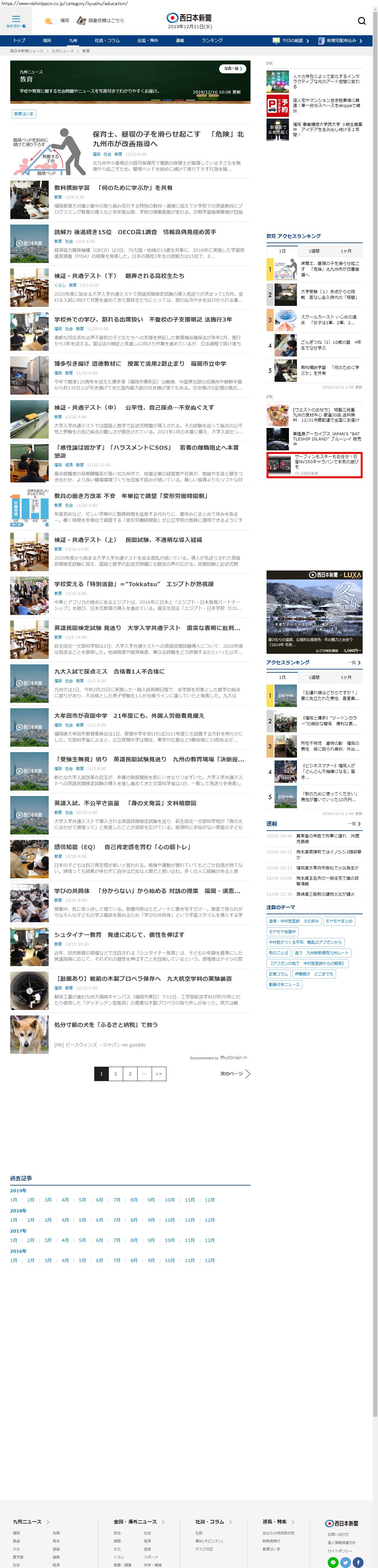Switch to the 福岡 navigation tab

click(x=47, y=41)
